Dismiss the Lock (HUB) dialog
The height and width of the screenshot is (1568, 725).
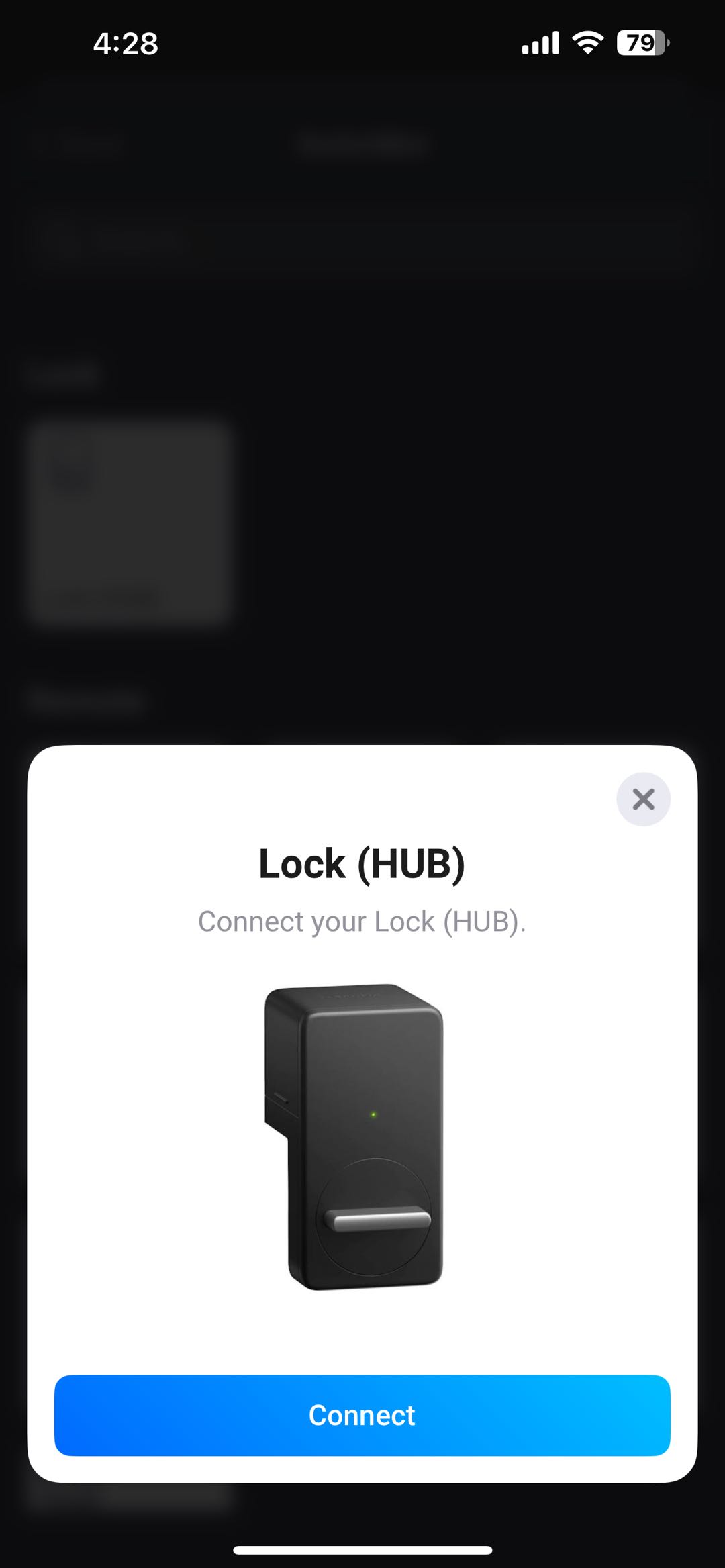pos(643,799)
